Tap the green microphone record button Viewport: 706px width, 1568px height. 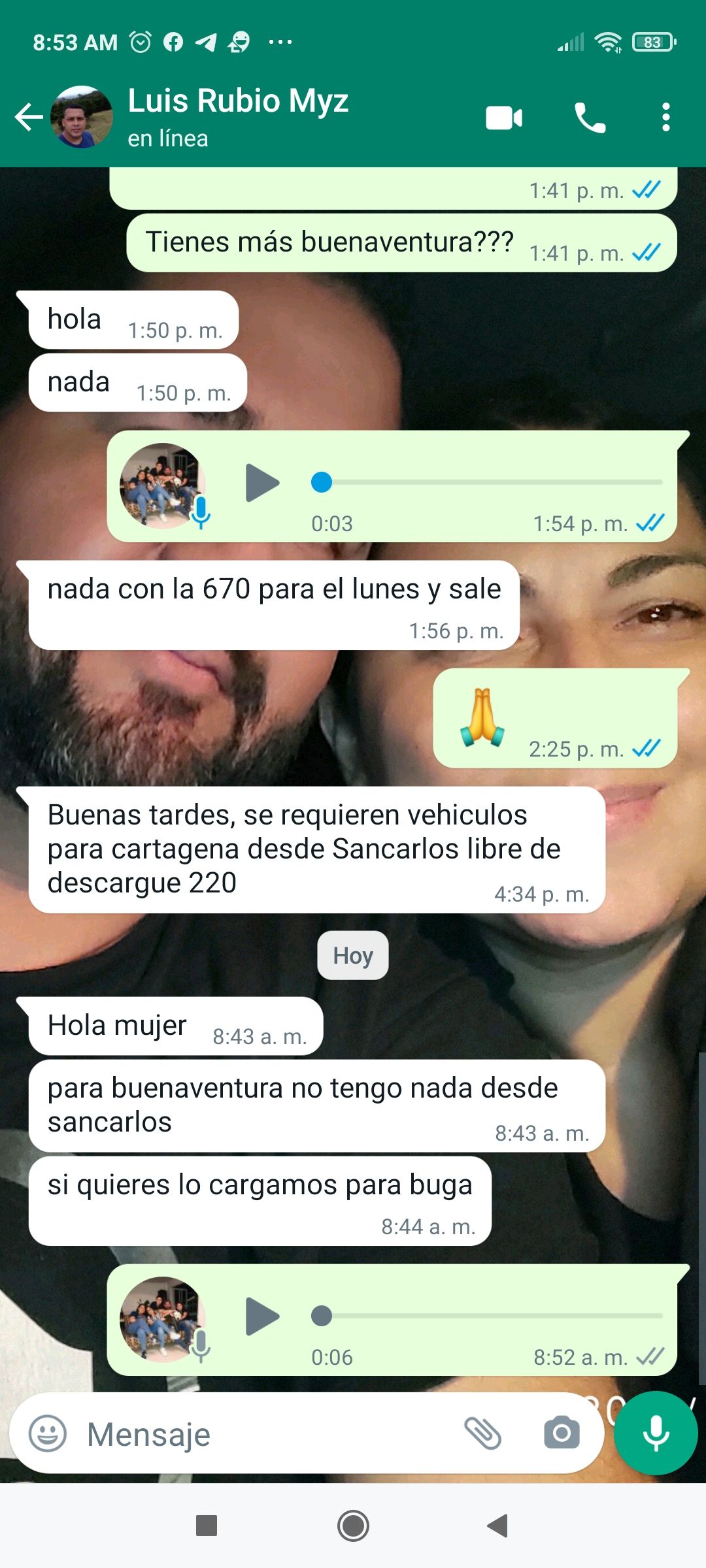click(656, 1433)
